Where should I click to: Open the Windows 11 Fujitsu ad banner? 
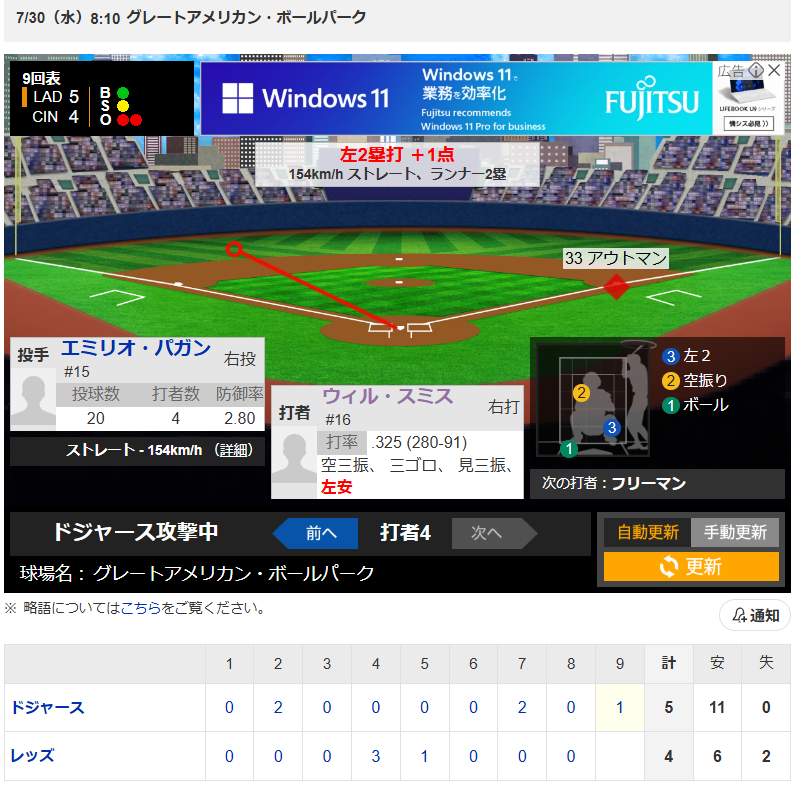(455, 98)
